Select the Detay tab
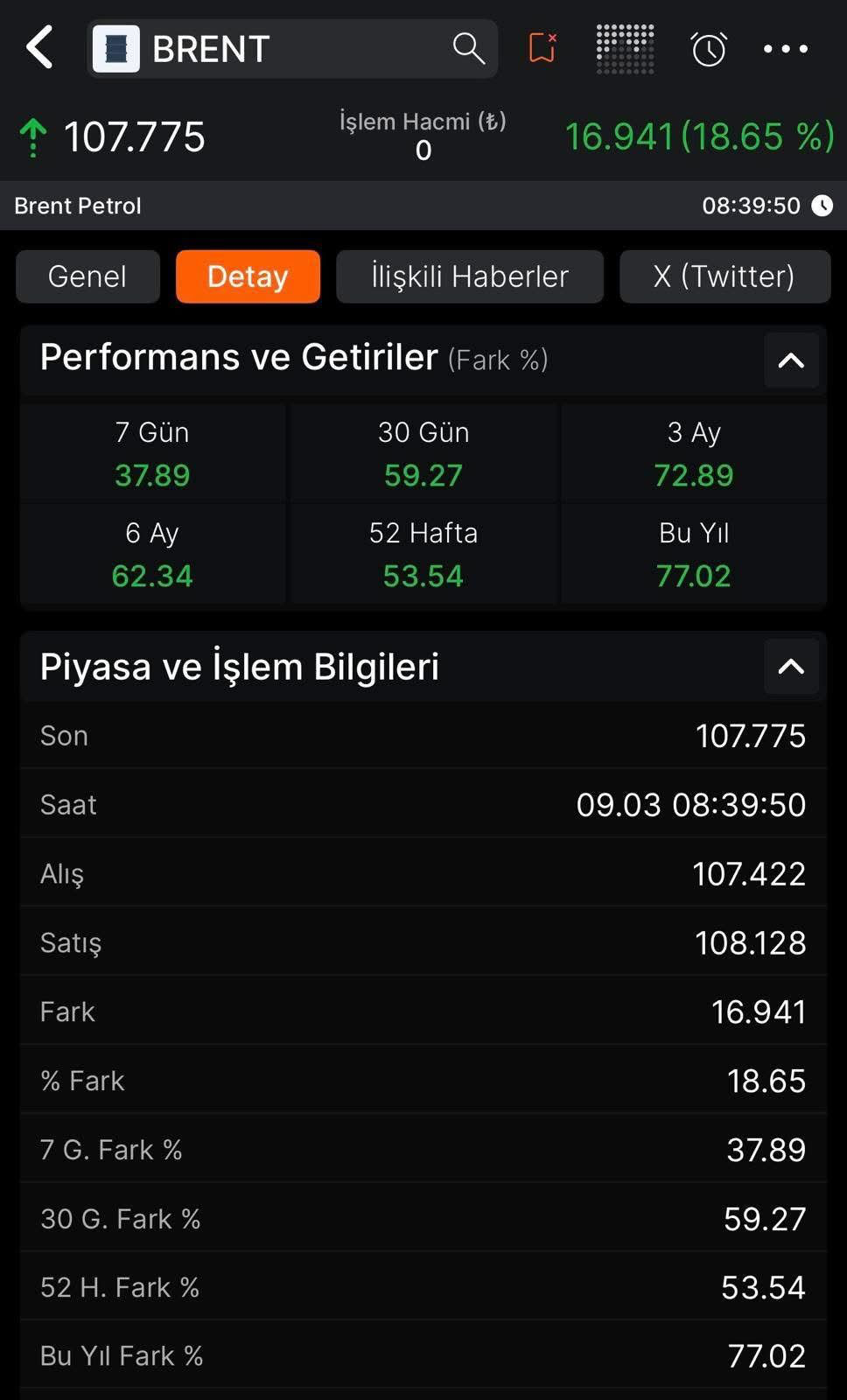 [248, 276]
